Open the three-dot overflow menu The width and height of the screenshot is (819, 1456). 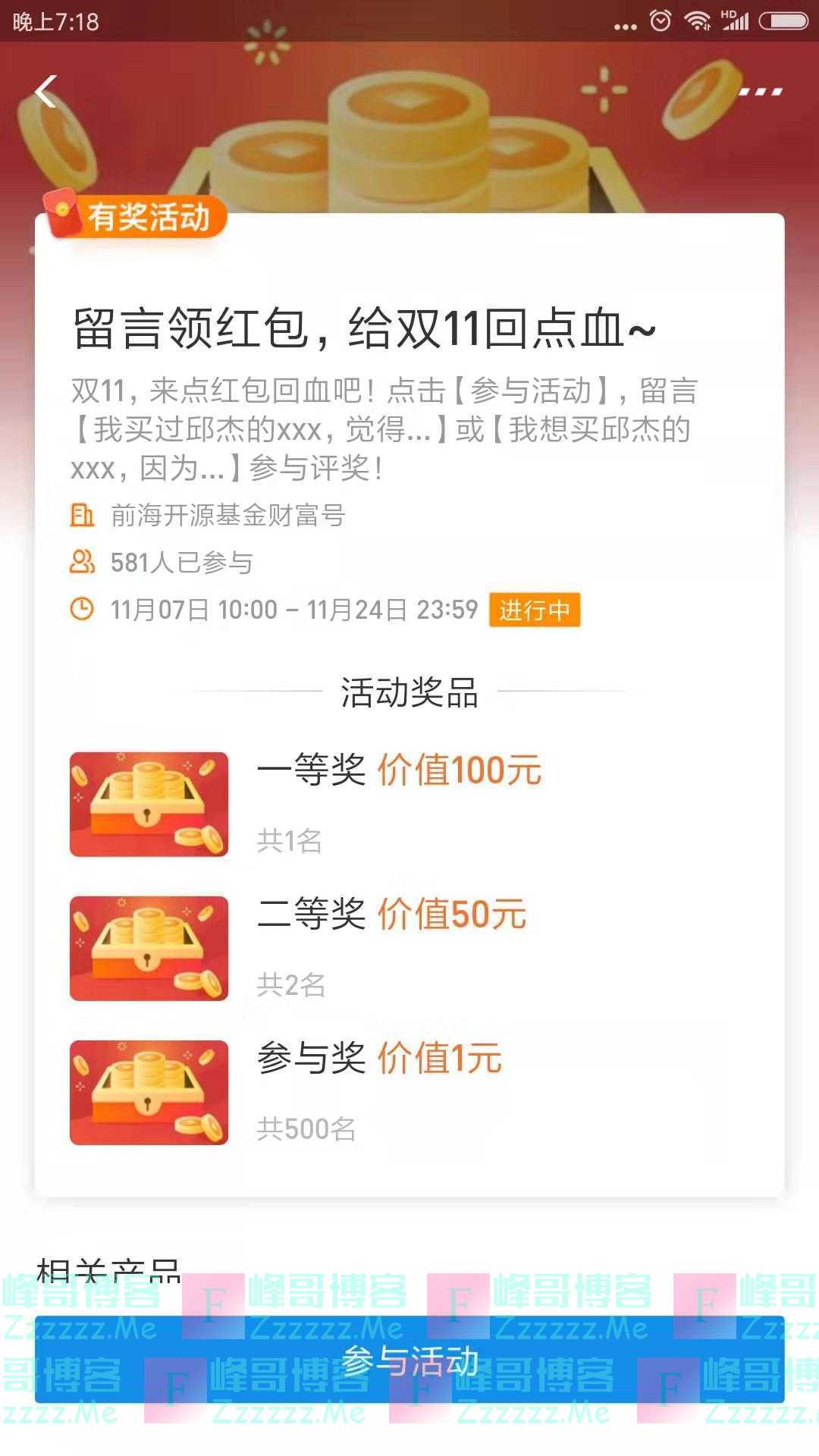760,92
